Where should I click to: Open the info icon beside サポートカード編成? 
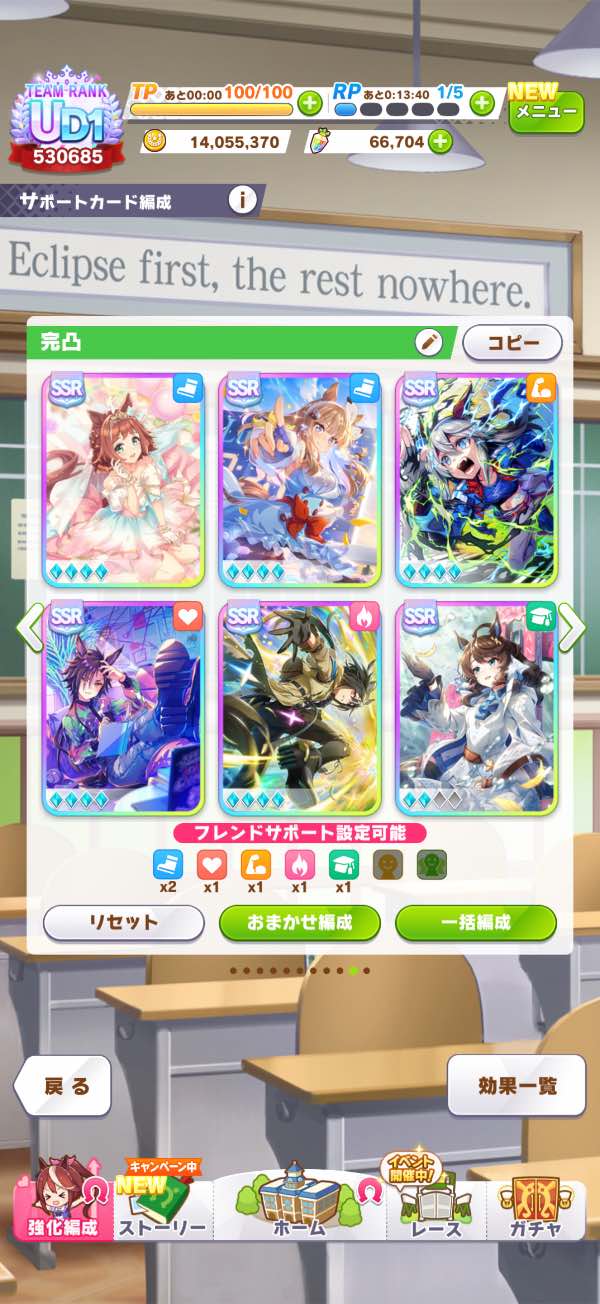click(242, 201)
